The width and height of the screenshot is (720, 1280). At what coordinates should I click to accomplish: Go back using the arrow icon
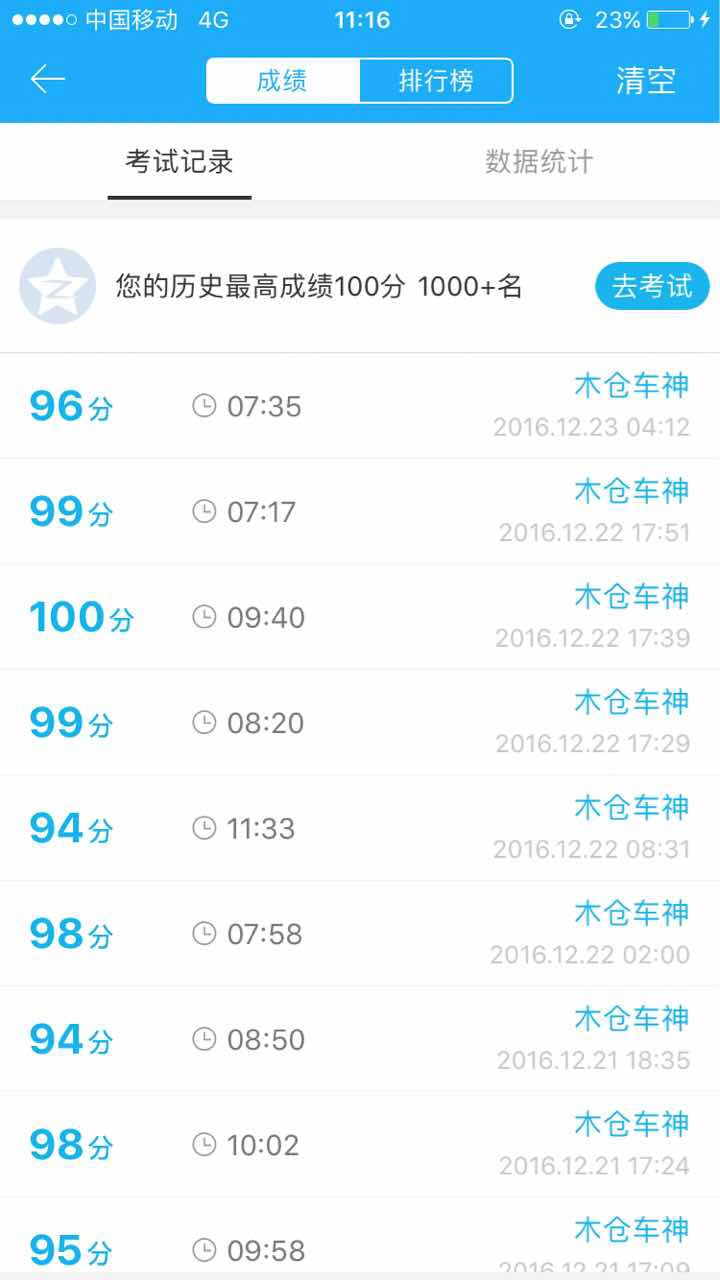(x=47, y=79)
